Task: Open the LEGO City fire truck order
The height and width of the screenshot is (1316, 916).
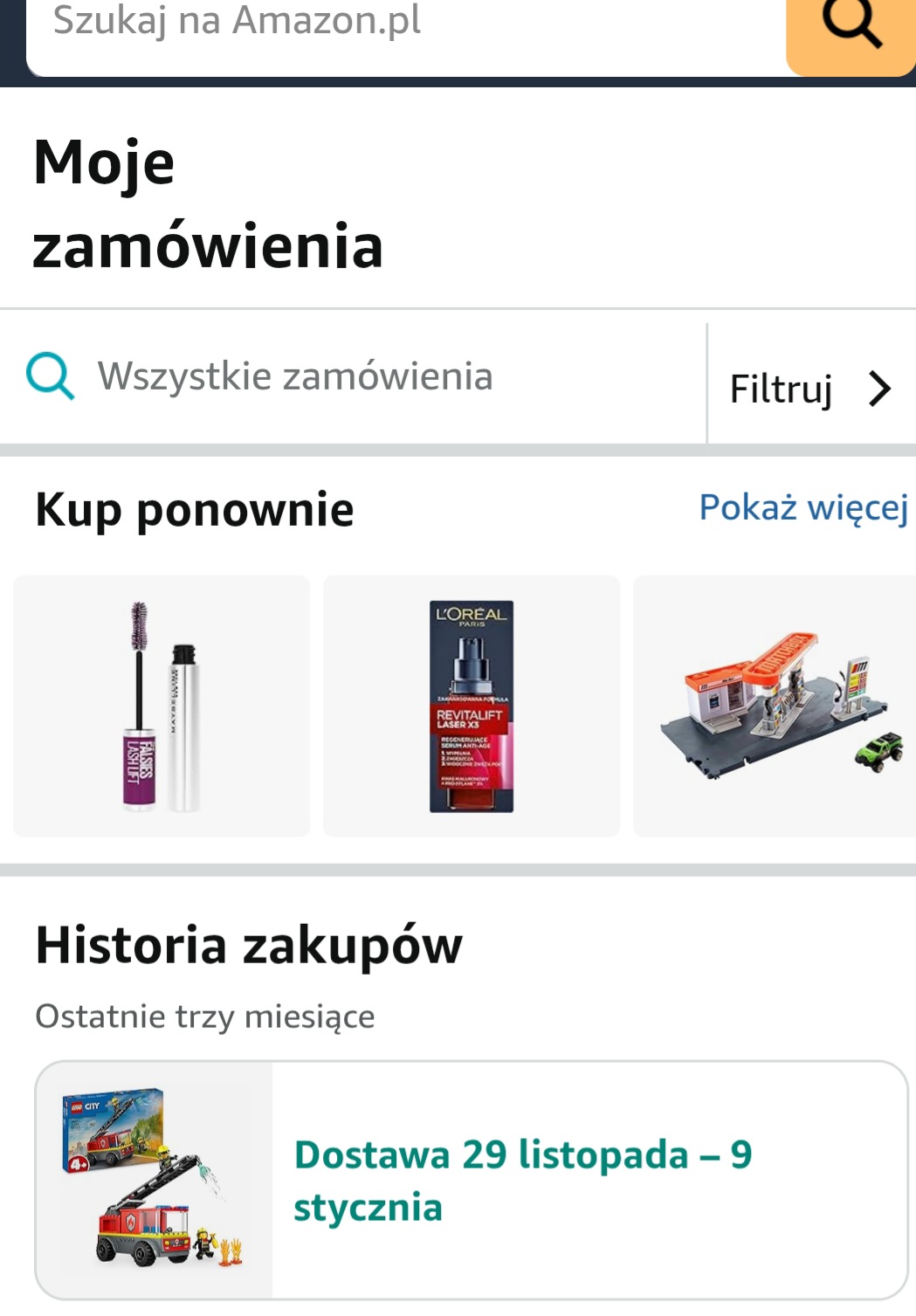Action: coord(472,1180)
